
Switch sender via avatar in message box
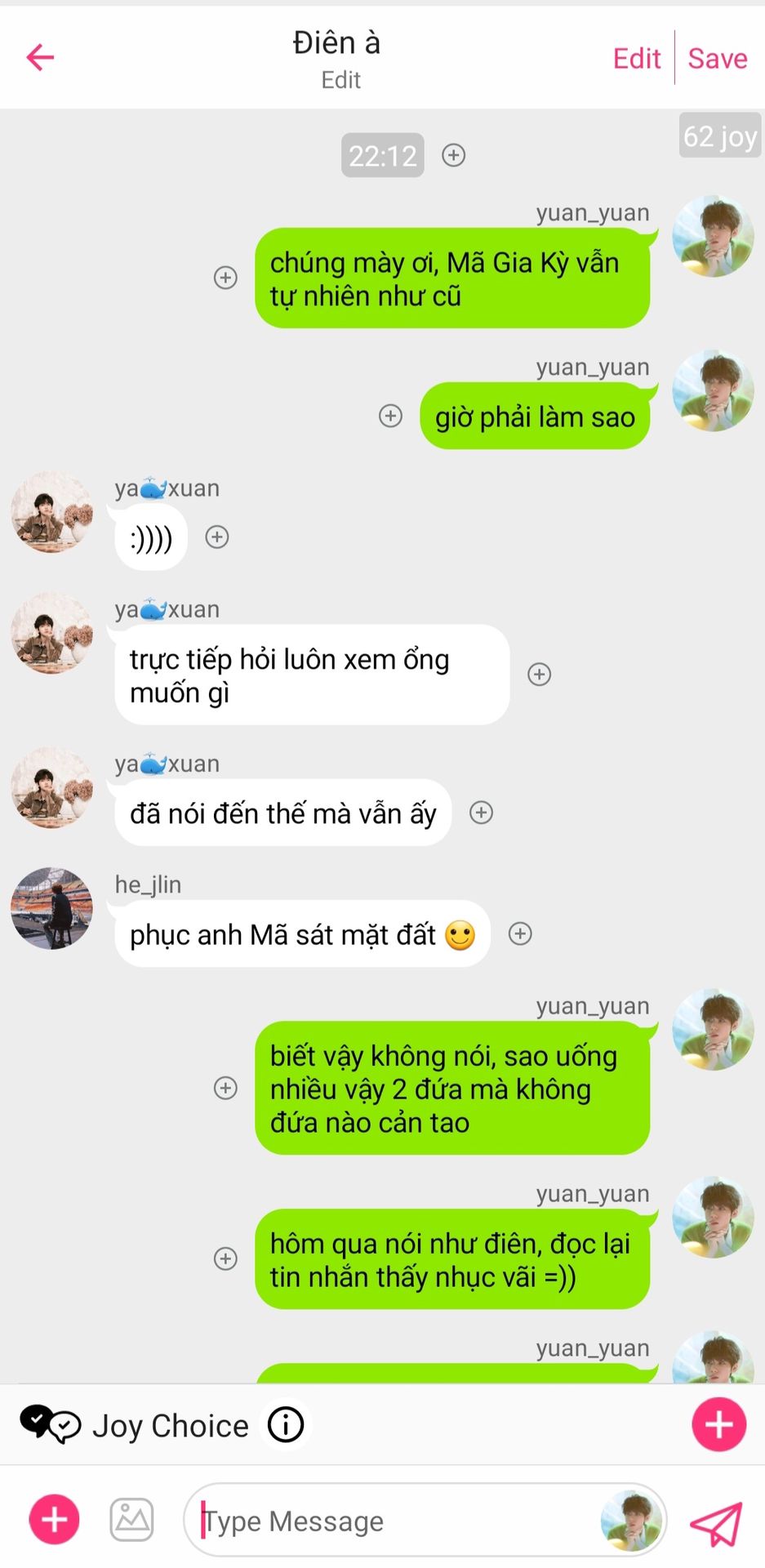(x=631, y=1521)
